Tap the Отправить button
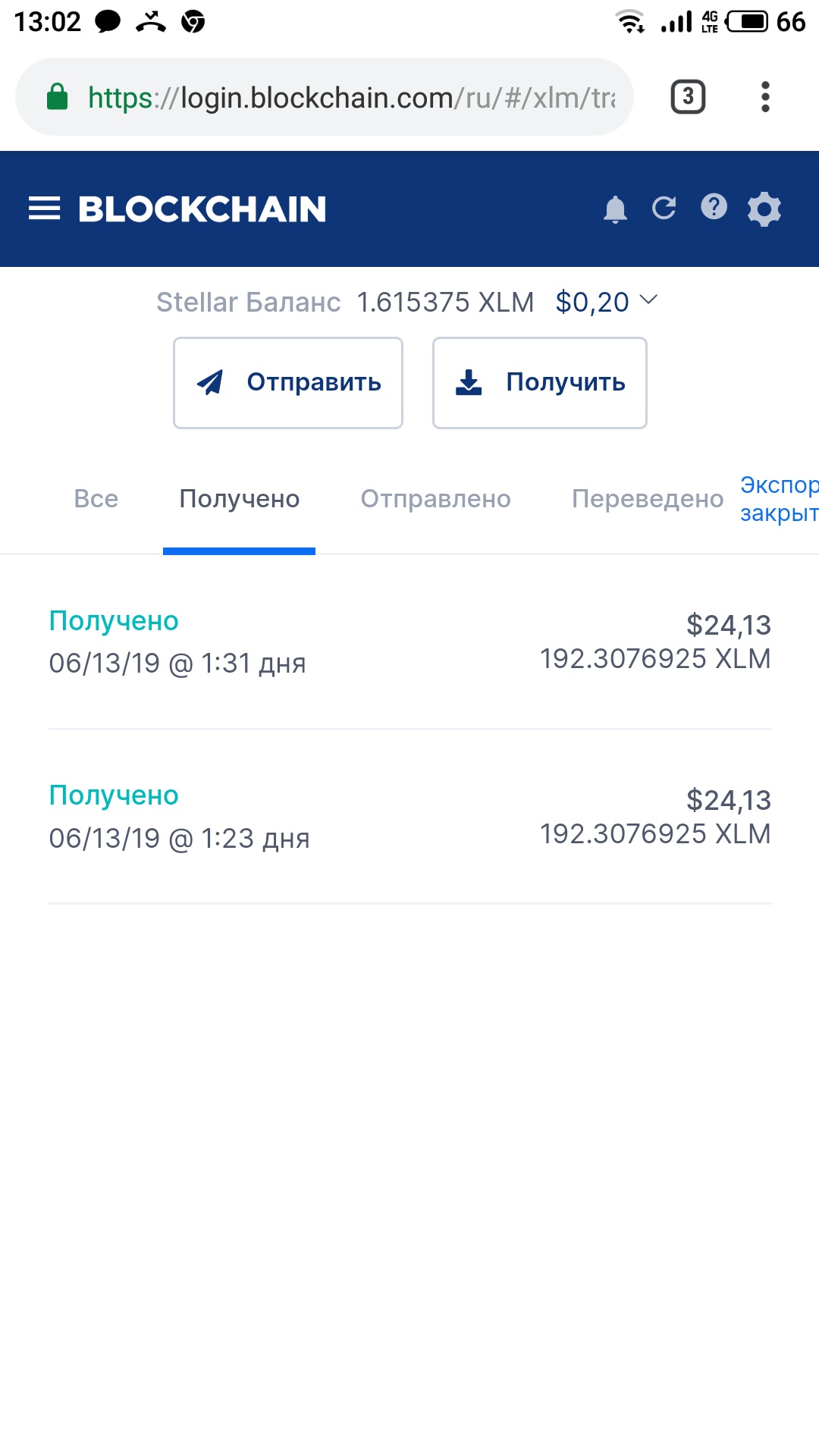 (x=288, y=383)
